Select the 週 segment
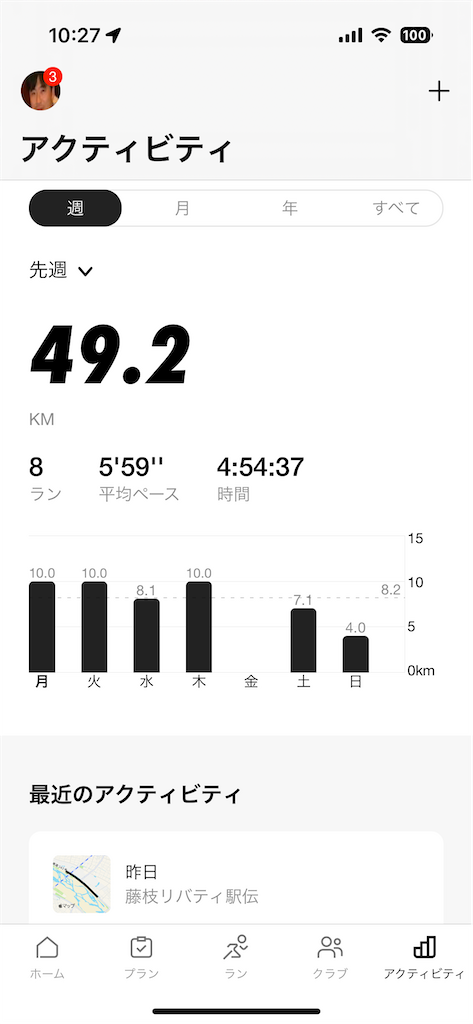Screen dimensions: 473x1024 pos(75,208)
